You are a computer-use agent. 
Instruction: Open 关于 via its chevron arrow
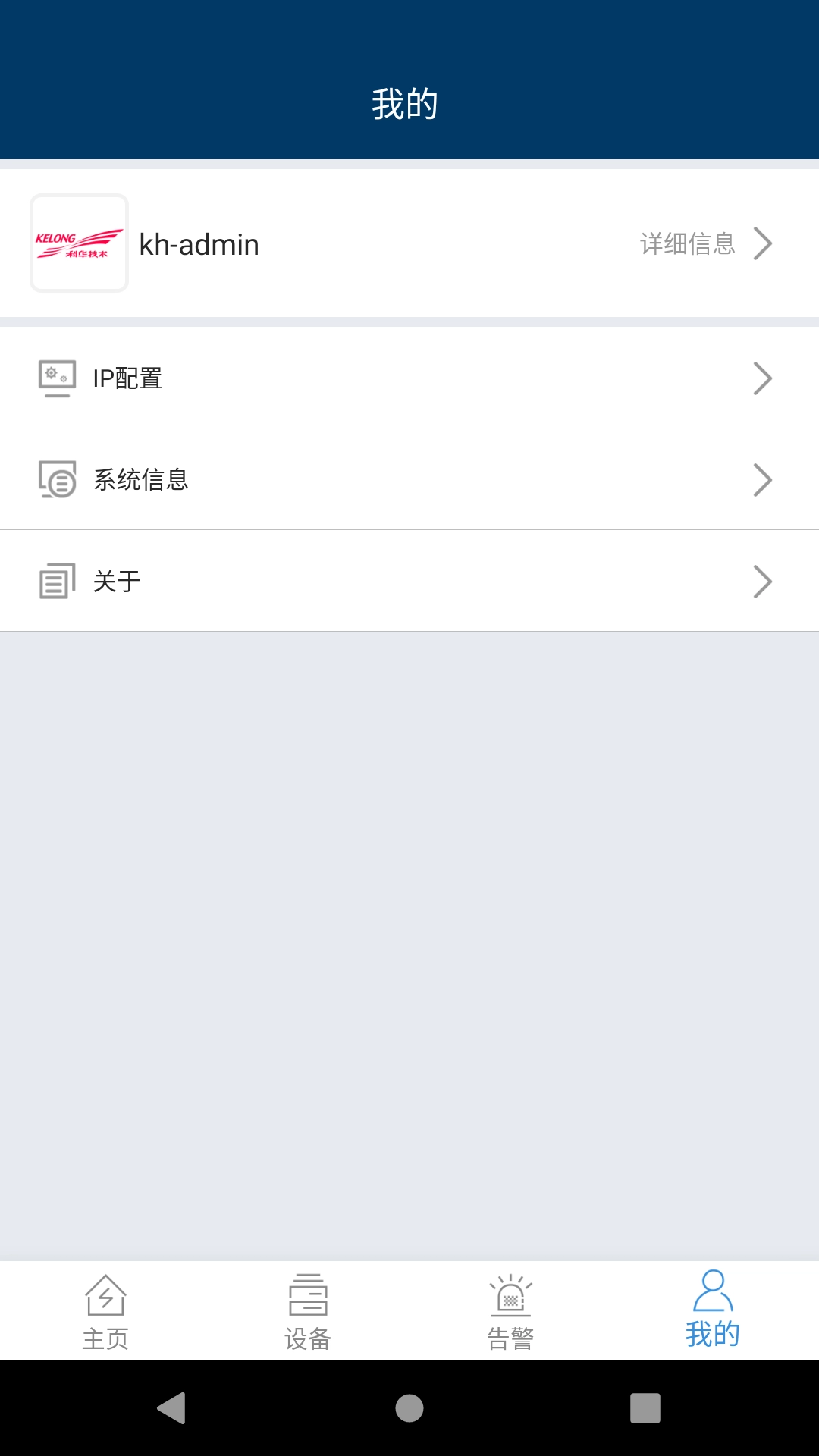coord(764,580)
